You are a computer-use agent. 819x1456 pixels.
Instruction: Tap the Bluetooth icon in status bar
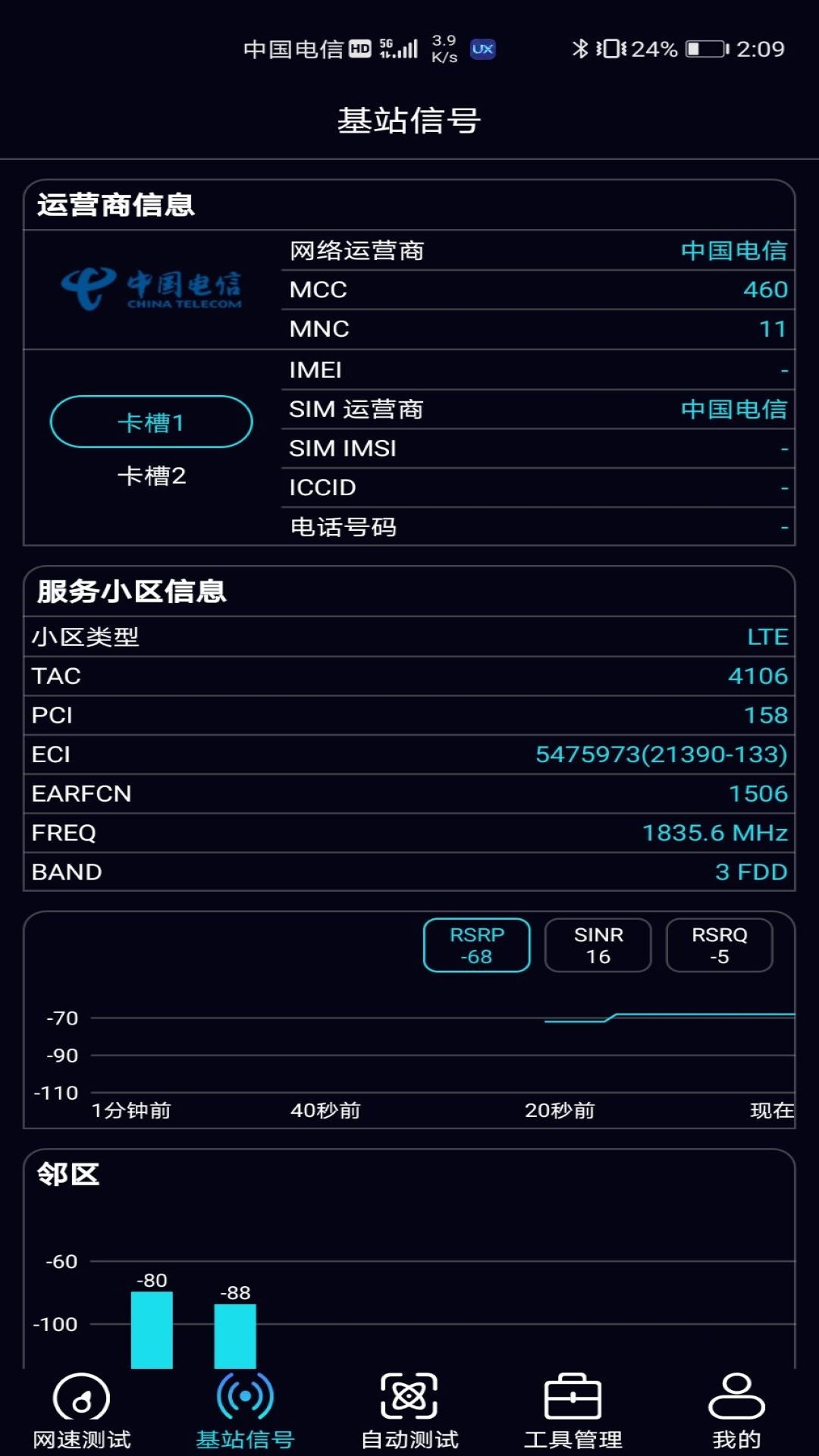click(x=581, y=49)
